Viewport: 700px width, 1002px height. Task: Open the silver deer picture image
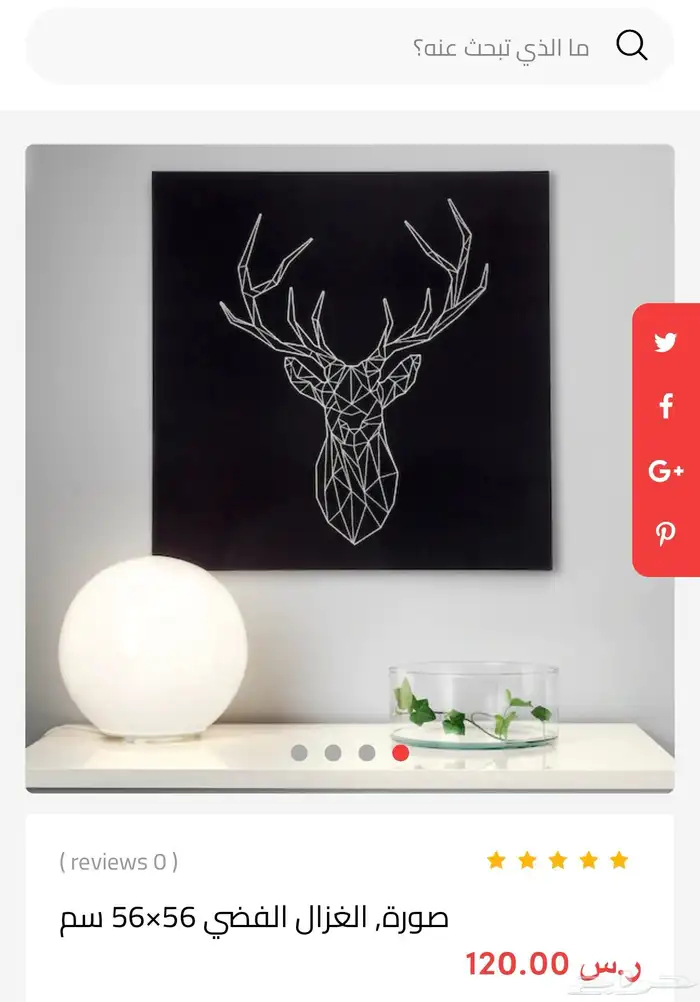point(350,370)
